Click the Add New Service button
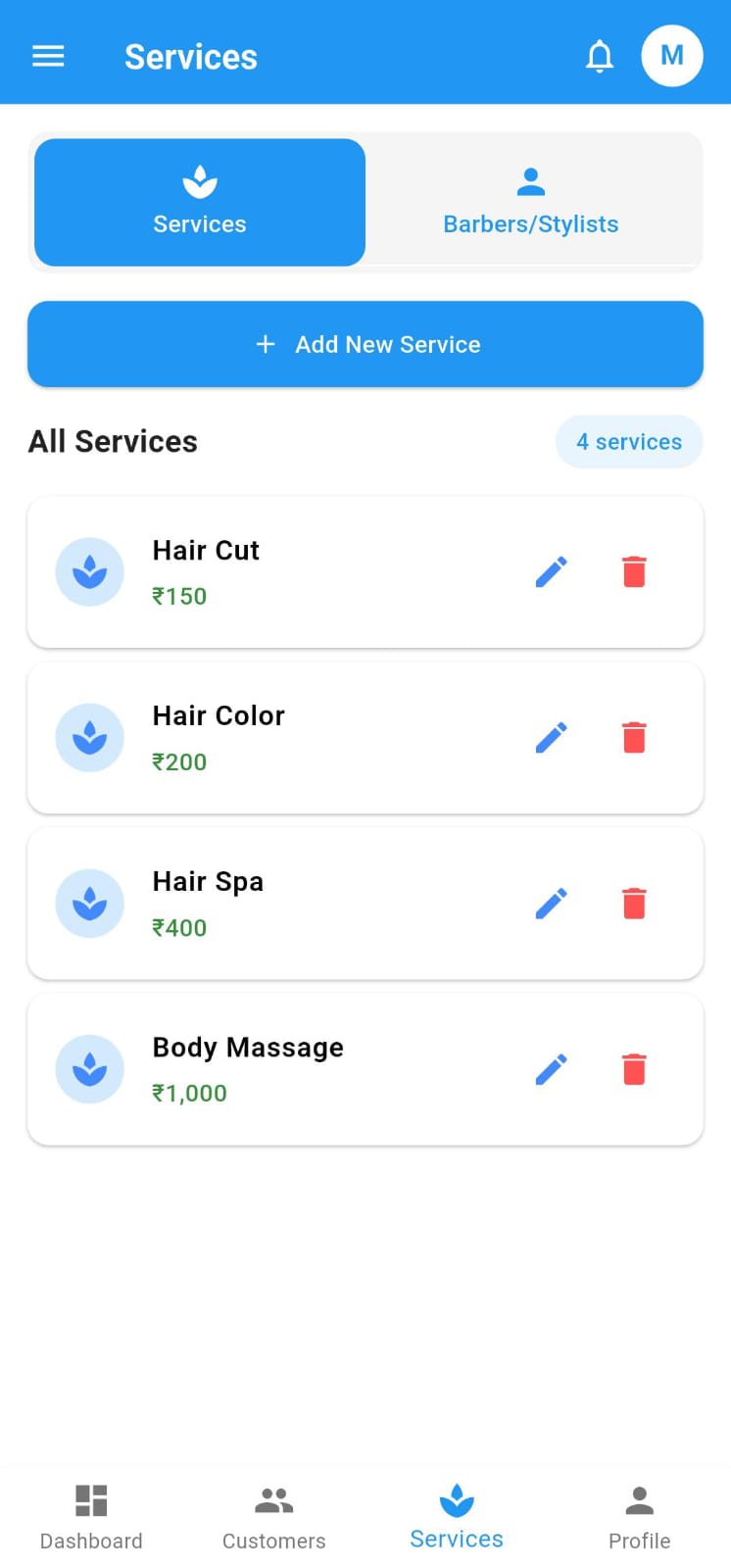Image resolution: width=731 pixels, height=1568 pixels. click(365, 344)
